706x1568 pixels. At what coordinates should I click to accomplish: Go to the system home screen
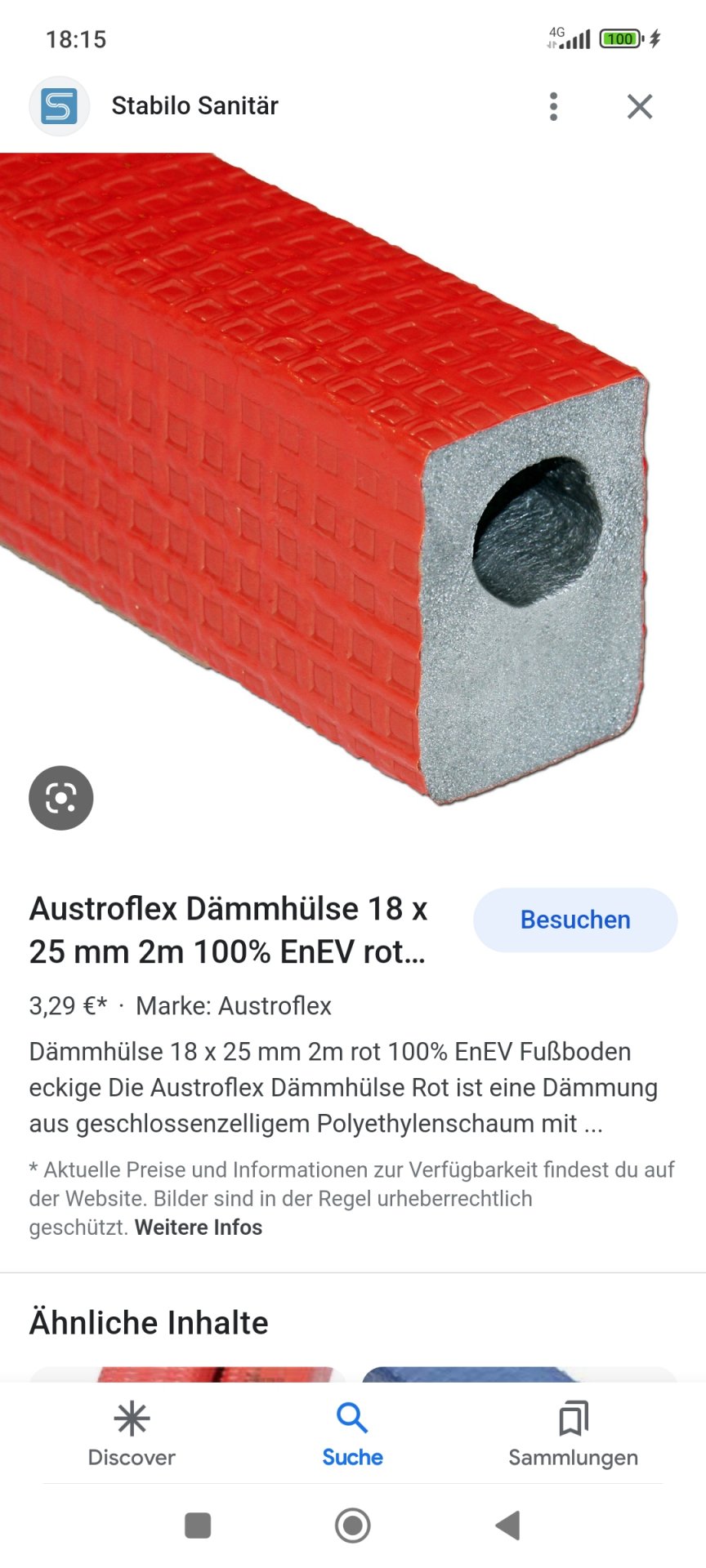tap(353, 1525)
